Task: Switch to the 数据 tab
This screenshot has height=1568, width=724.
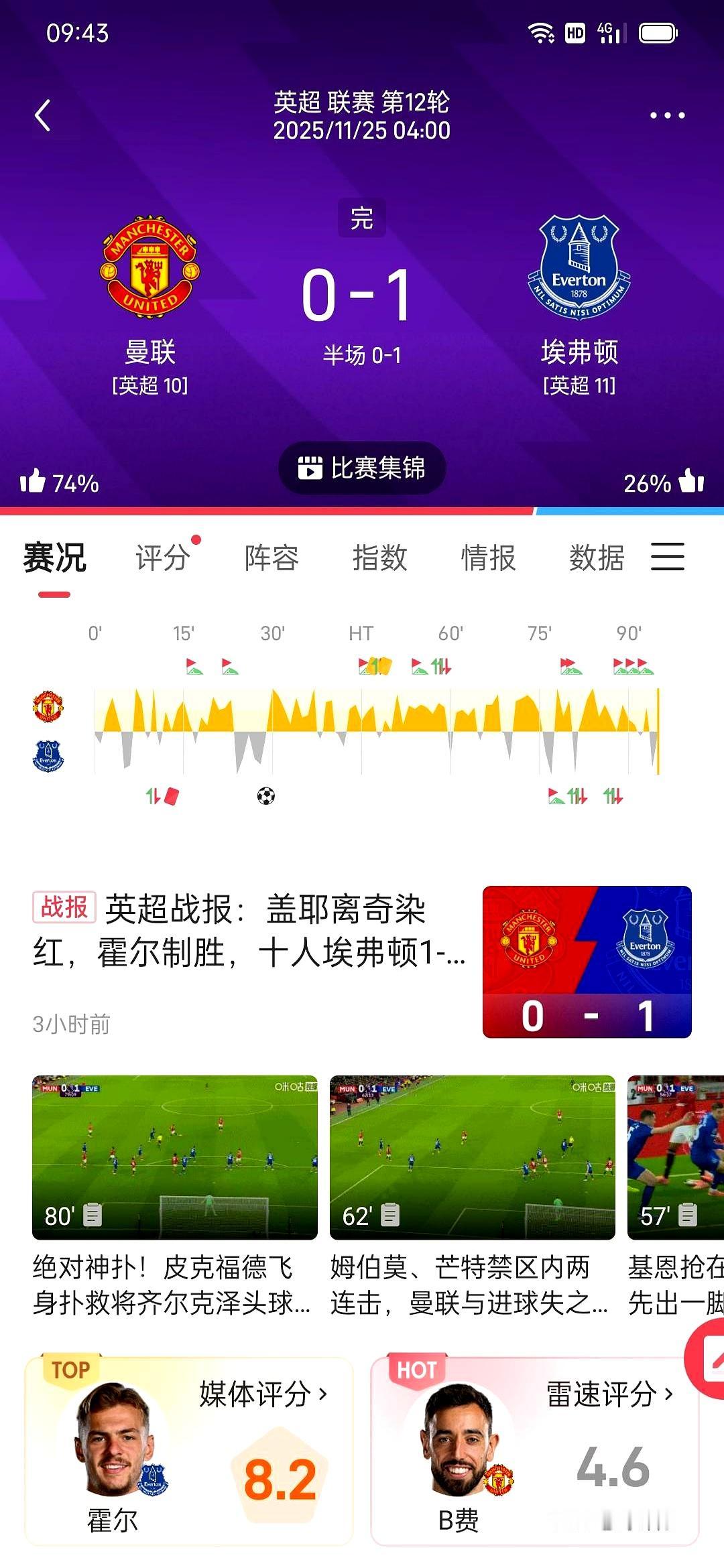Action: [x=598, y=558]
